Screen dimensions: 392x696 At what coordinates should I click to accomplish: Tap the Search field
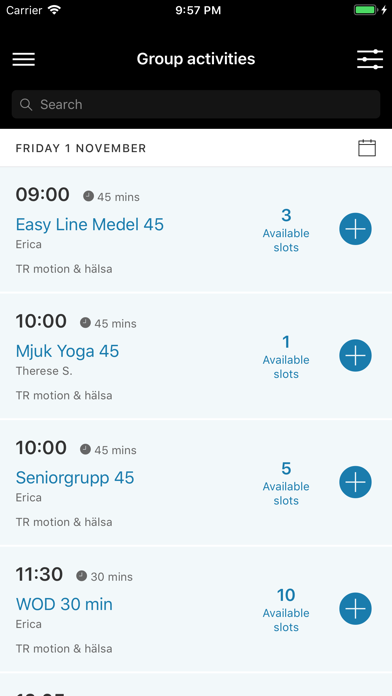pos(196,104)
